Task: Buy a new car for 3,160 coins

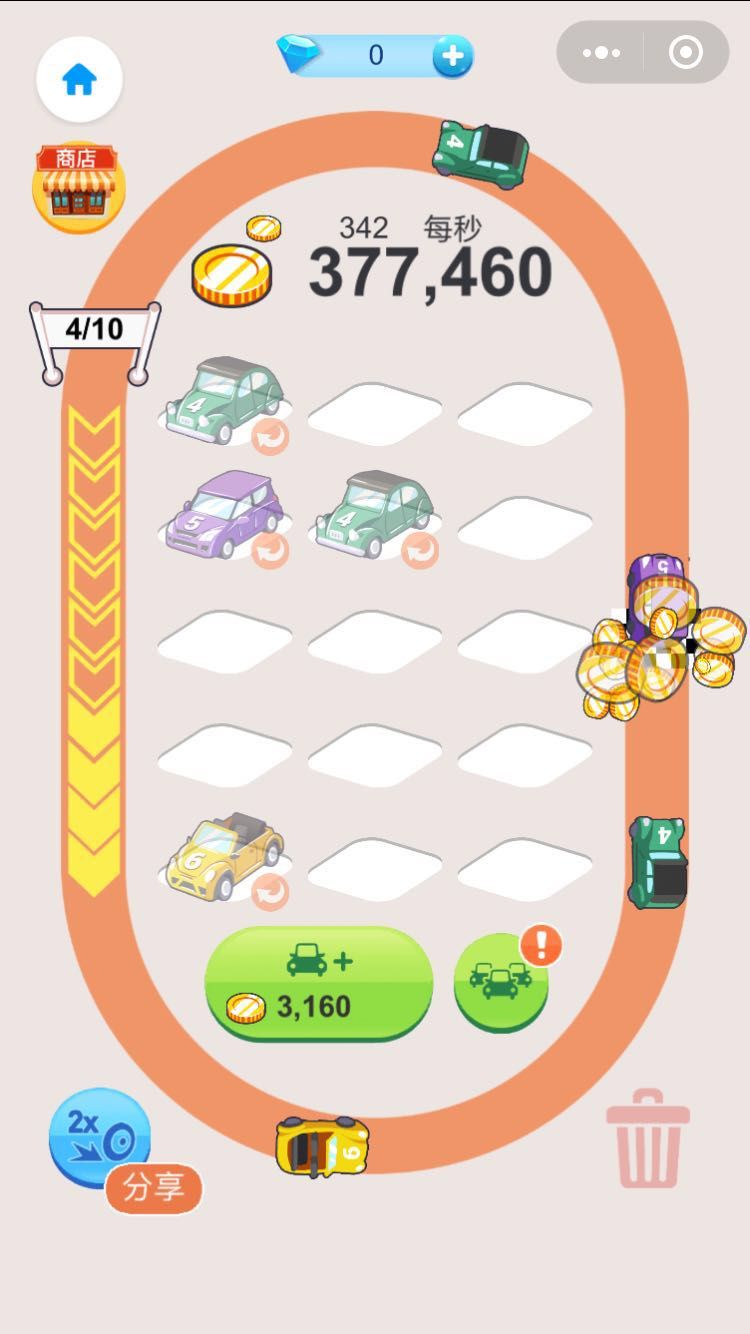Action: coord(318,984)
